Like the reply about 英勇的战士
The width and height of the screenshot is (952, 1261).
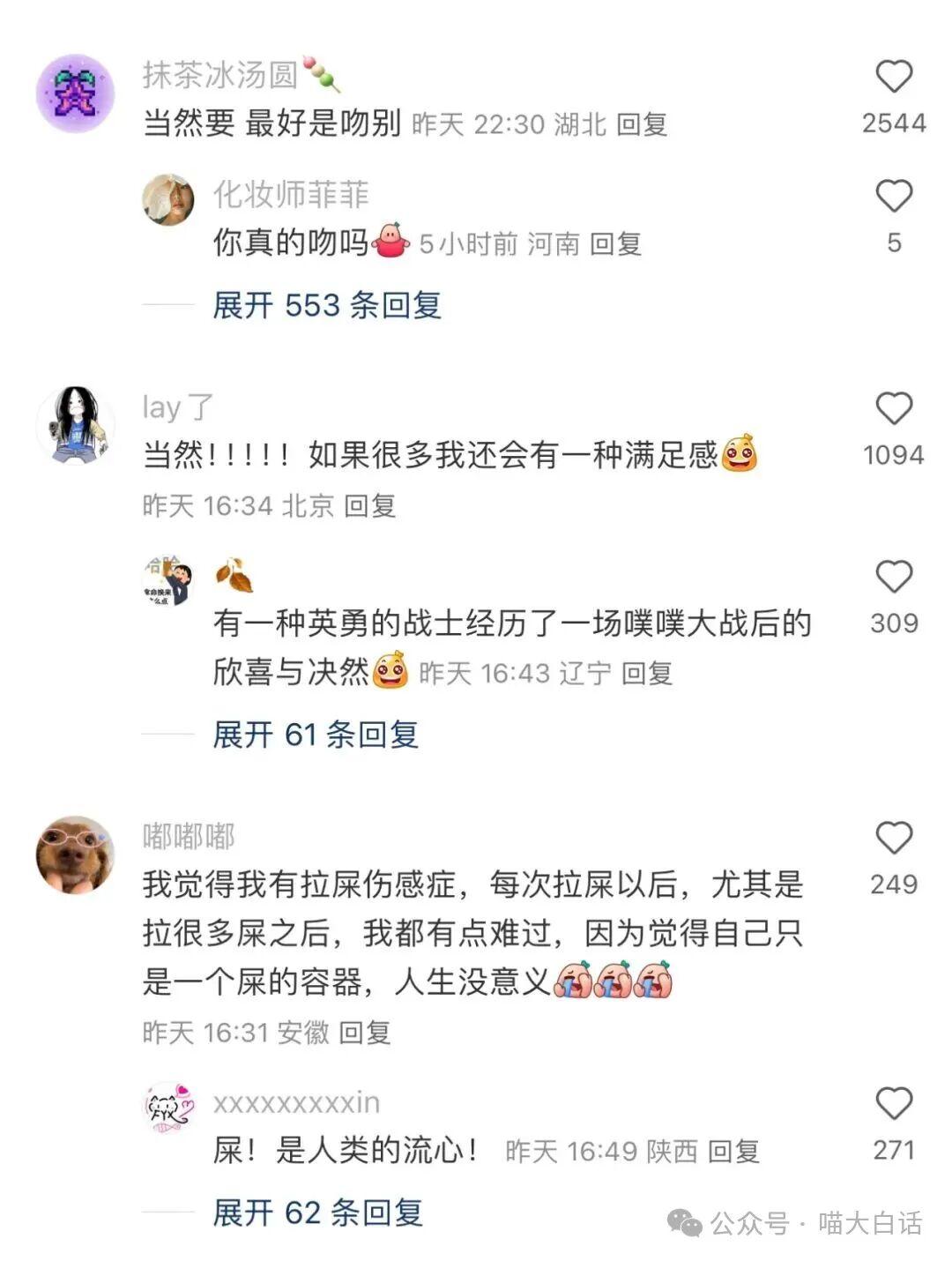(x=893, y=578)
